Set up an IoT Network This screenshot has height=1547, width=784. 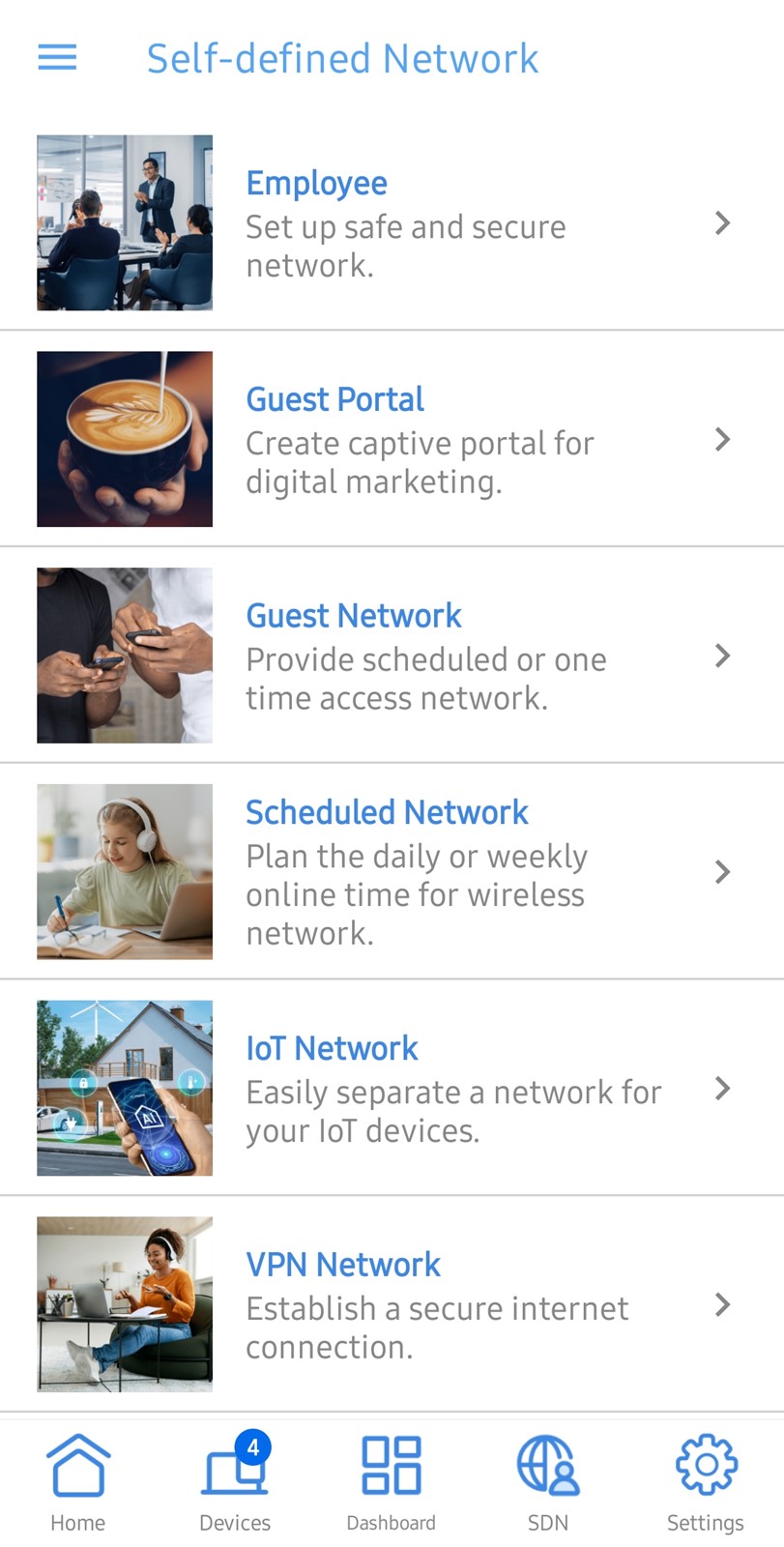coord(392,1089)
